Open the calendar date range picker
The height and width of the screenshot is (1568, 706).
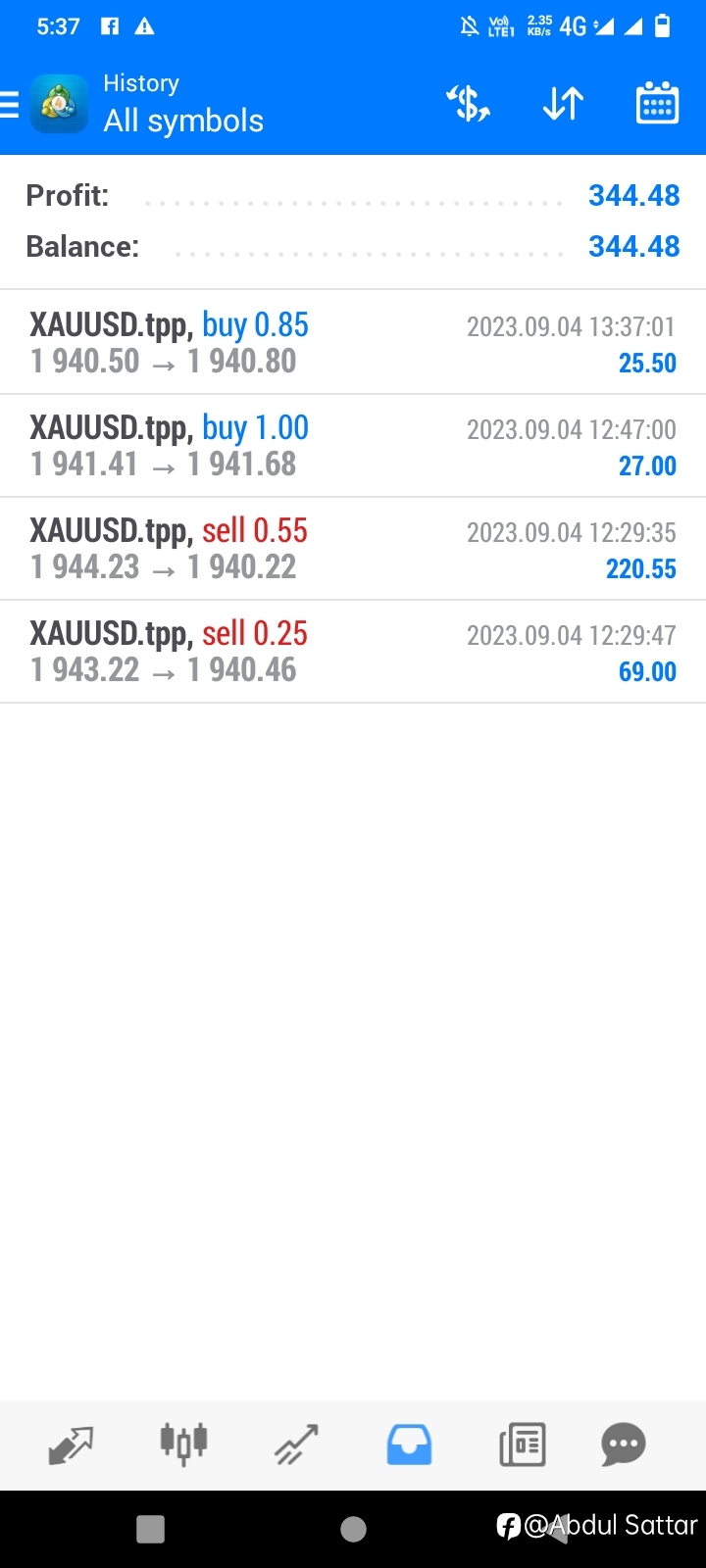pos(657,103)
